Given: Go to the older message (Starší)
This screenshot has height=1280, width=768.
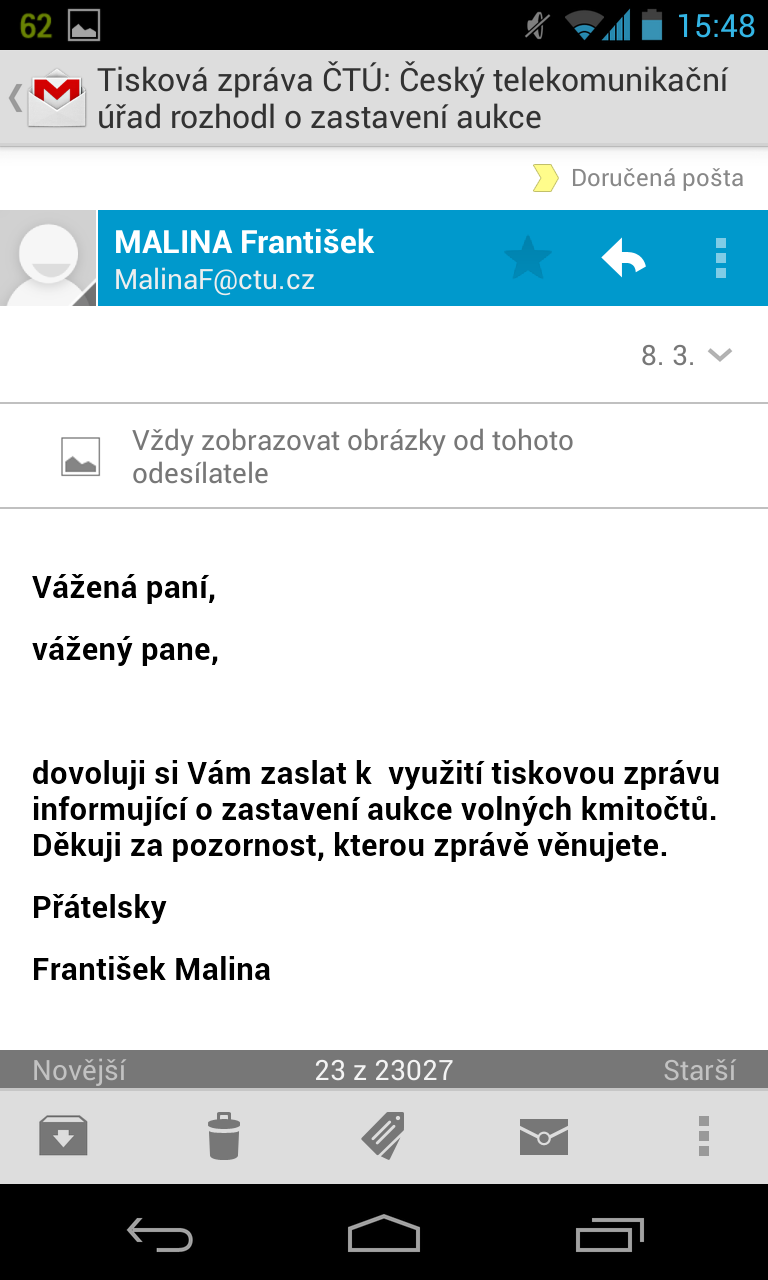Looking at the screenshot, I should point(699,1070).
